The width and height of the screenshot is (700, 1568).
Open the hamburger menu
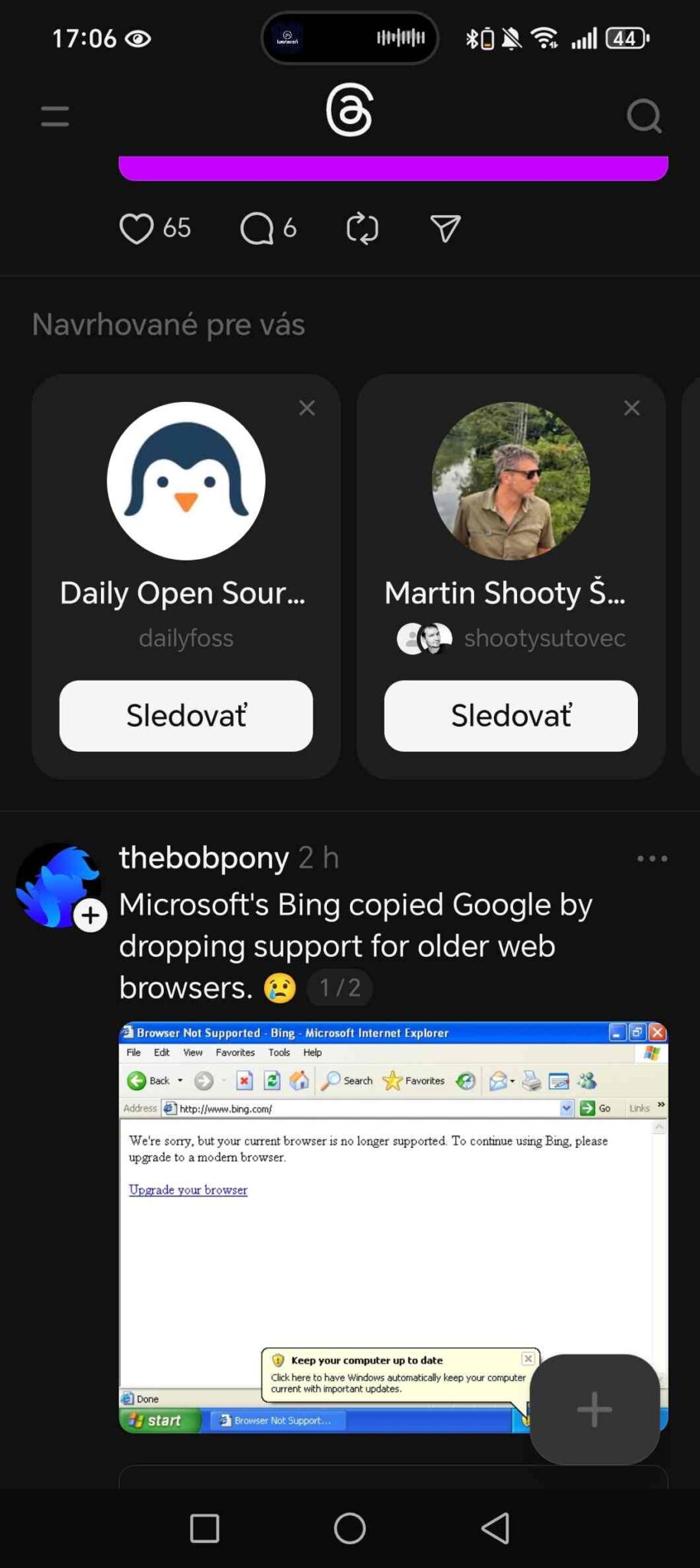(x=55, y=116)
